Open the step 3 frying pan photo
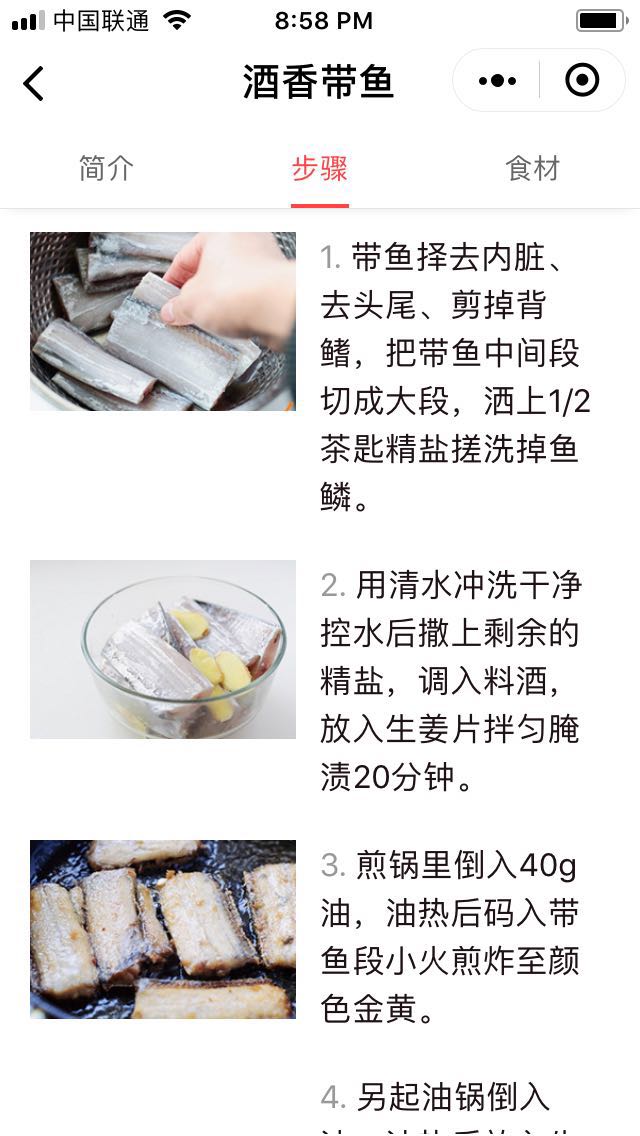The width and height of the screenshot is (640, 1136). tap(163, 930)
